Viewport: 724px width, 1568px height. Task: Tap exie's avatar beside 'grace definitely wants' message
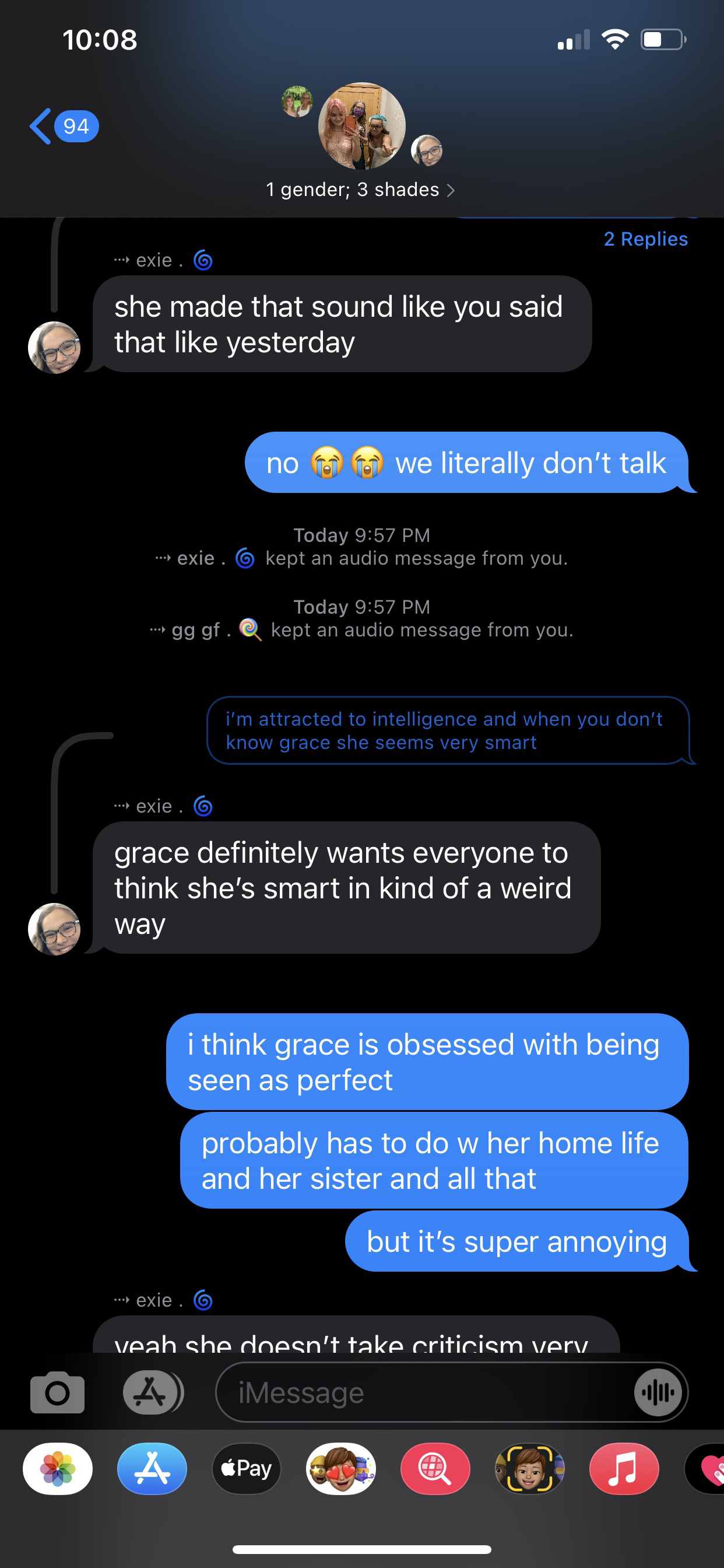tap(54, 929)
